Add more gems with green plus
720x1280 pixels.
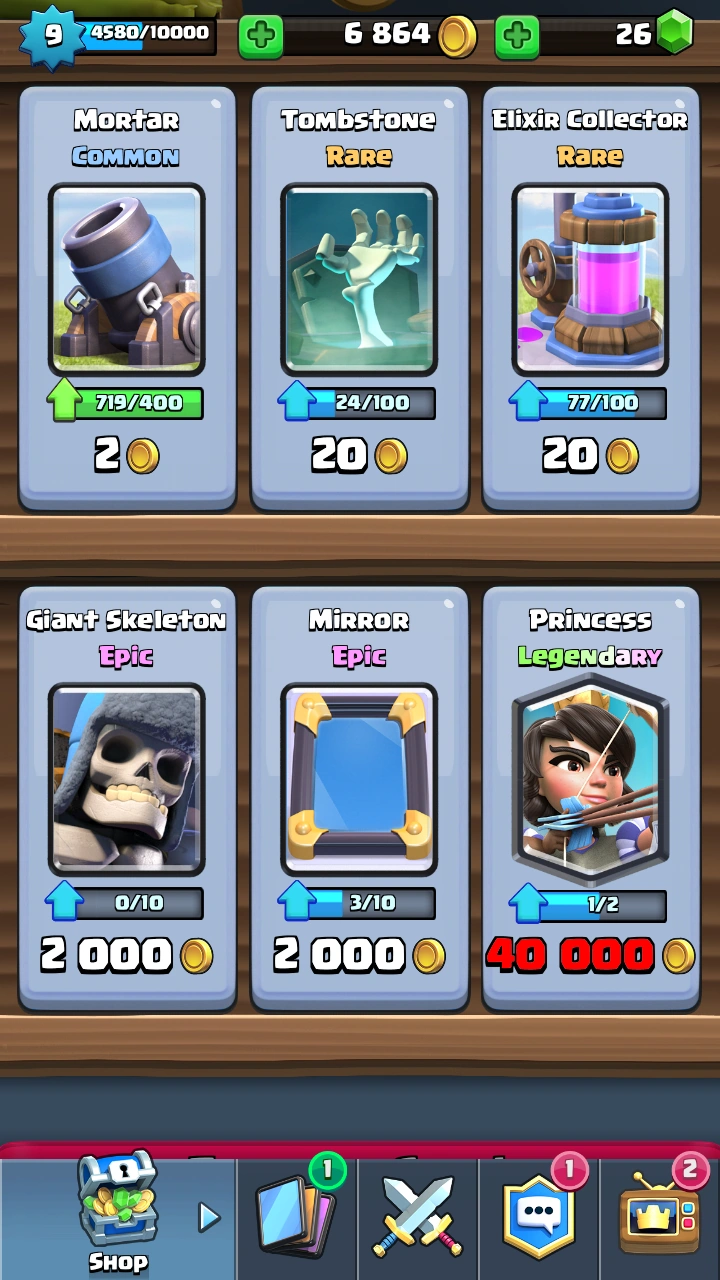(517, 37)
